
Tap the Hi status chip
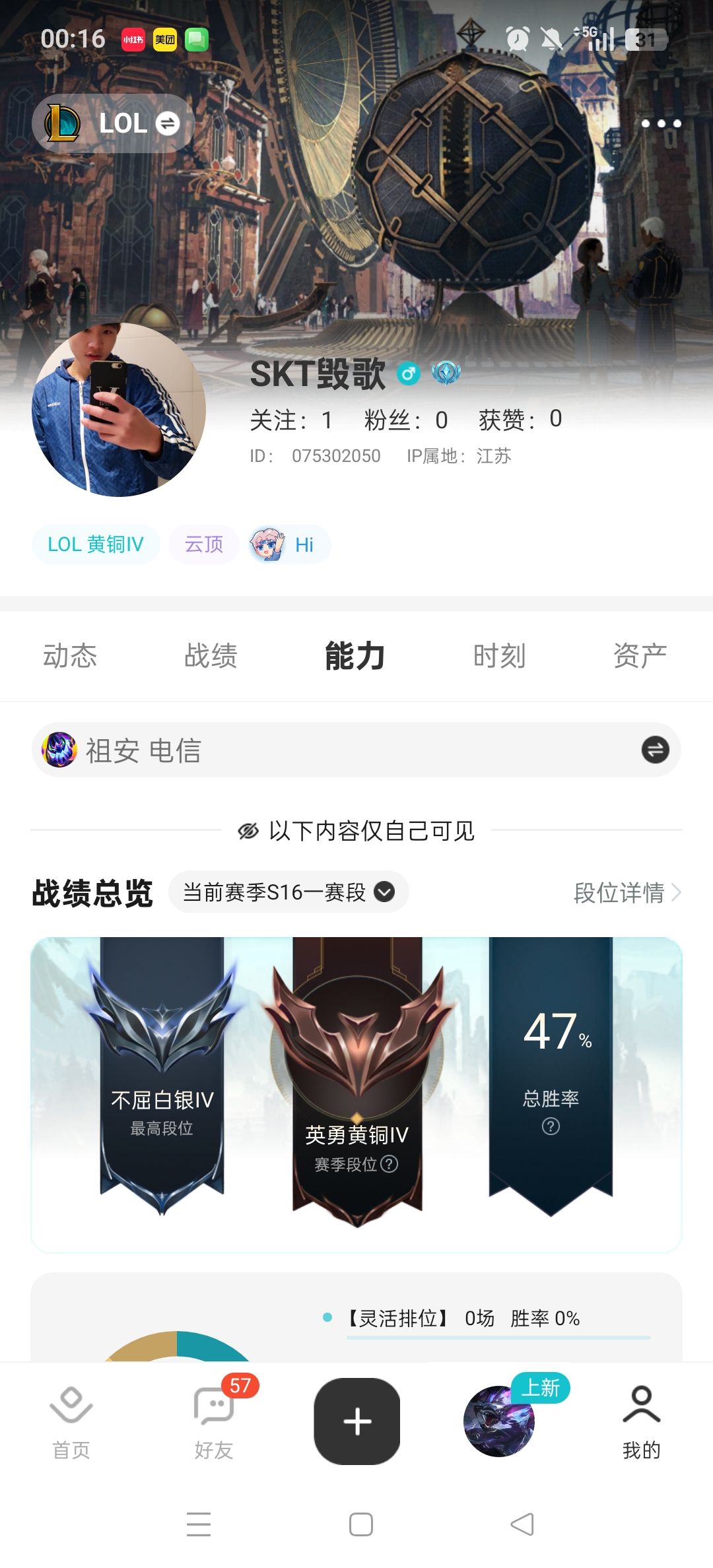[x=289, y=545]
